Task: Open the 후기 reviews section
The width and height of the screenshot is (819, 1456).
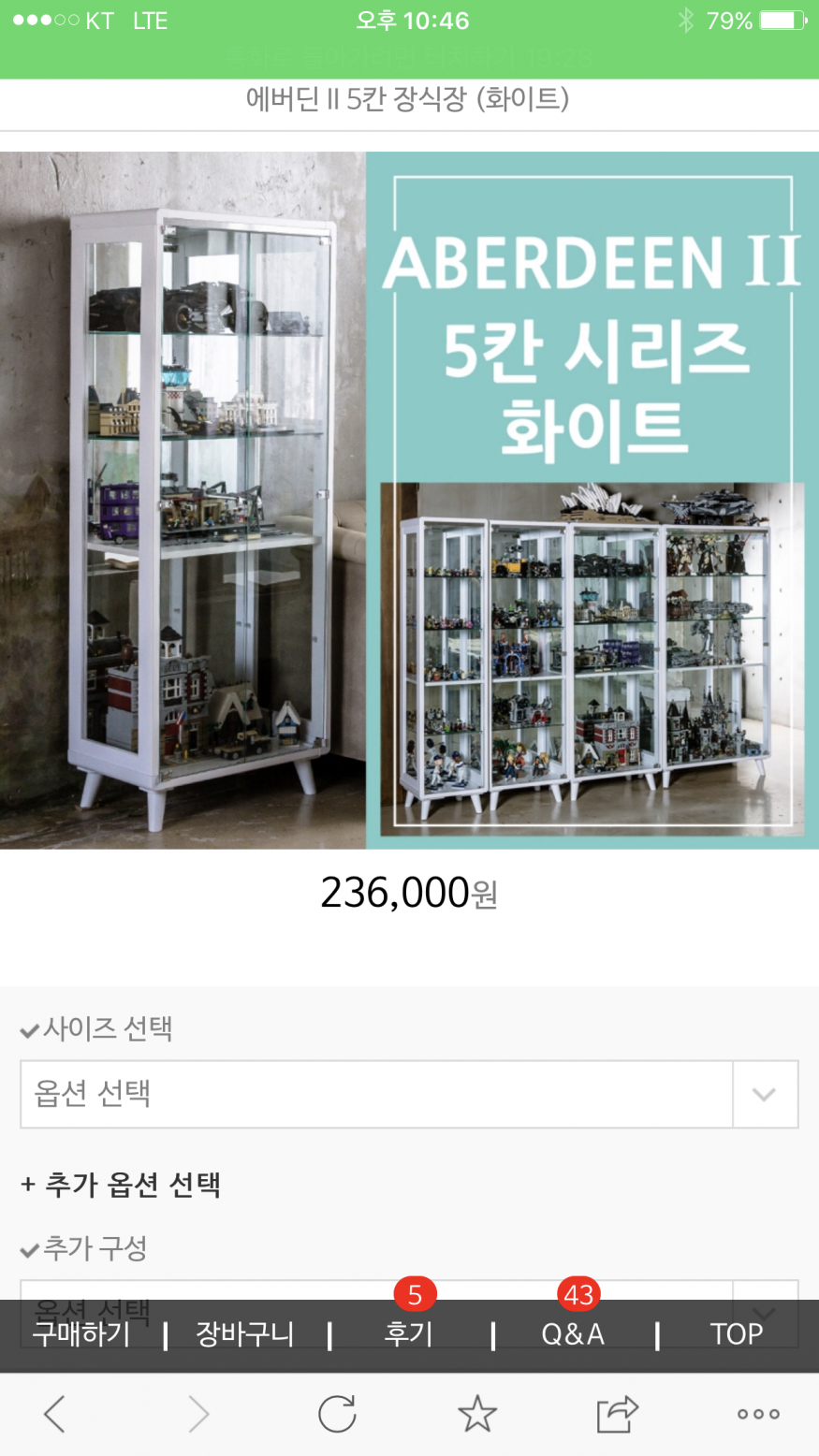Action: [x=409, y=1333]
